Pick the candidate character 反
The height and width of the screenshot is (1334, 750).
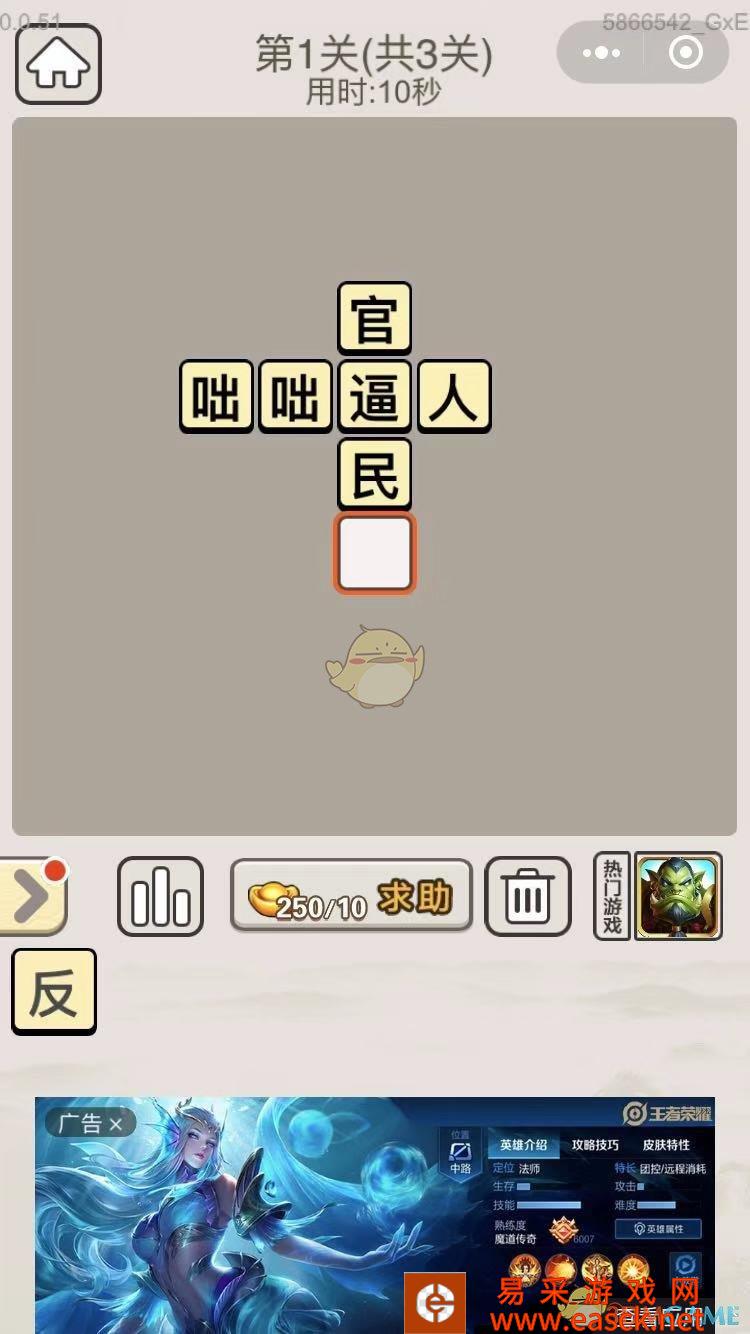pyautogui.click(x=54, y=991)
